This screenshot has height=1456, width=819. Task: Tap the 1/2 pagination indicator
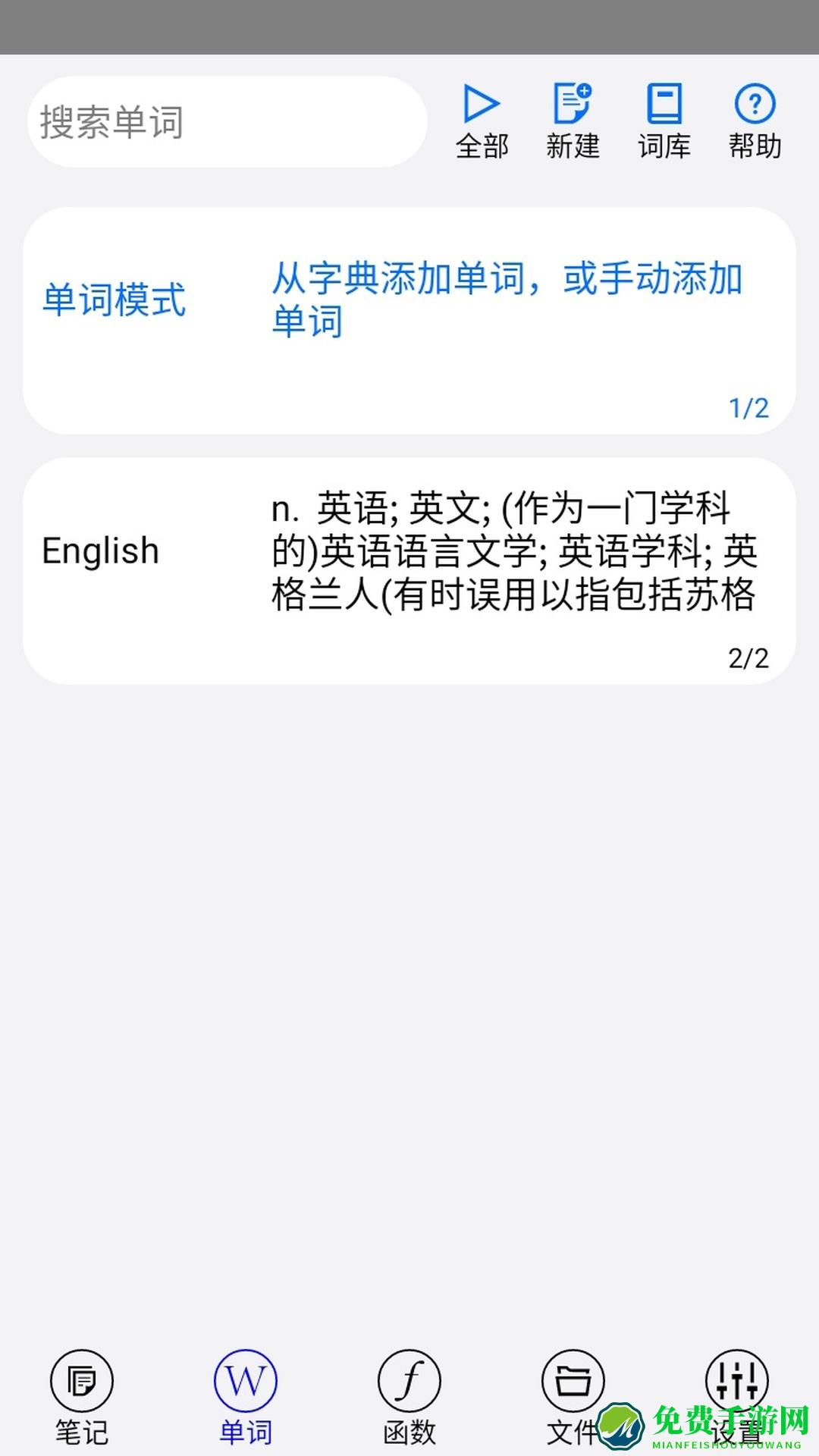[x=748, y=409]
